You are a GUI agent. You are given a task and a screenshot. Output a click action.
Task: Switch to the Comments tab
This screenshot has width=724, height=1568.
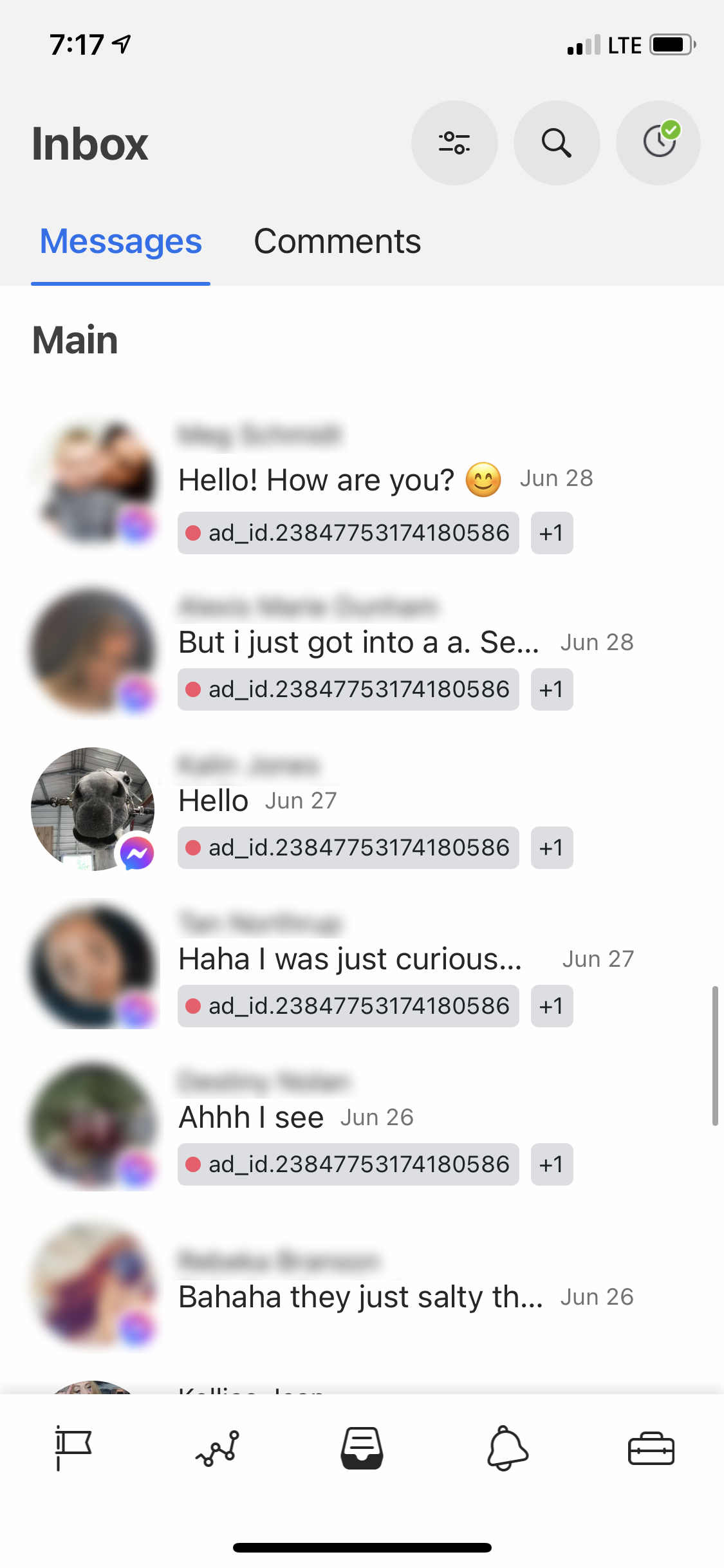pos(337,242)
